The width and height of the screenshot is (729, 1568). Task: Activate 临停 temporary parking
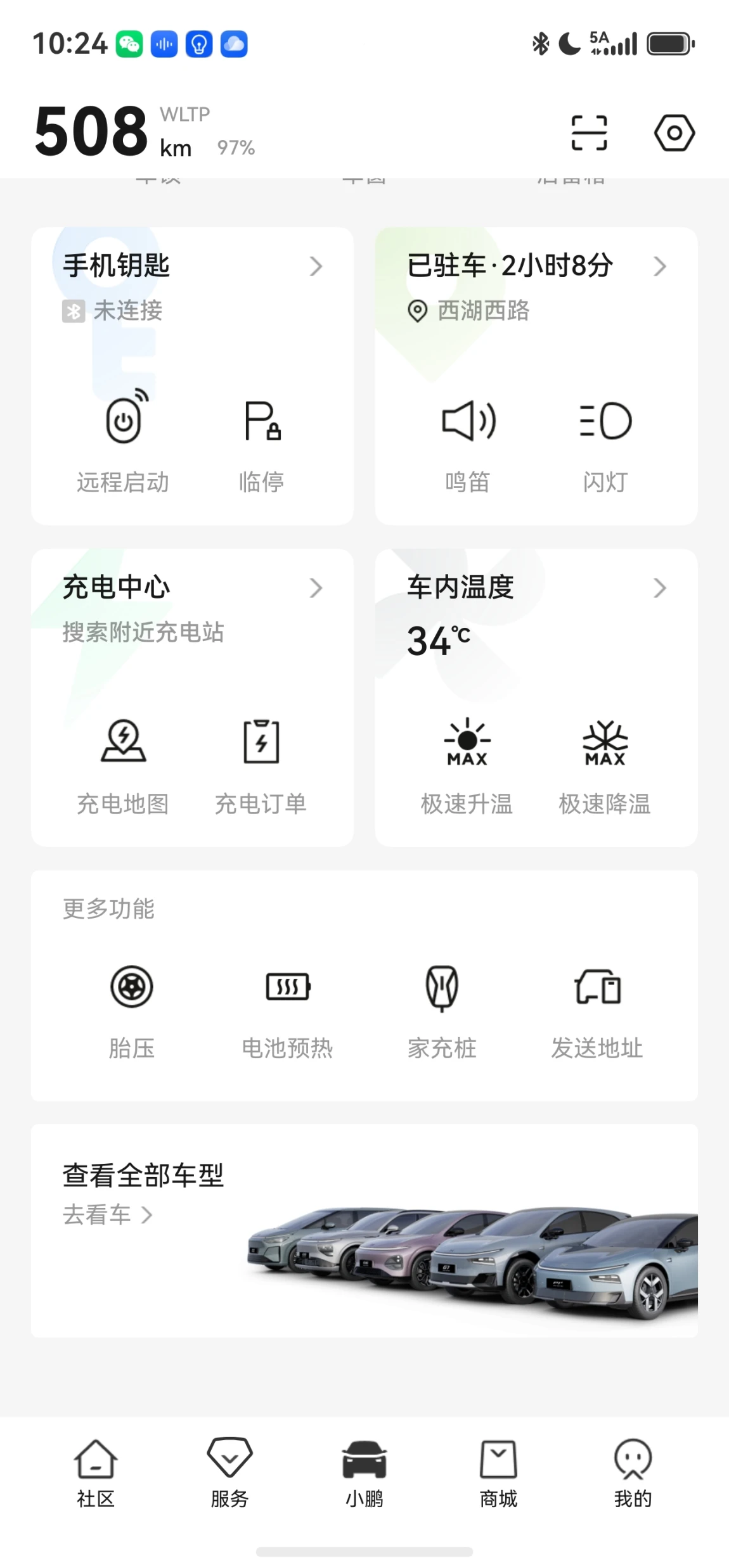pos(262,443)
